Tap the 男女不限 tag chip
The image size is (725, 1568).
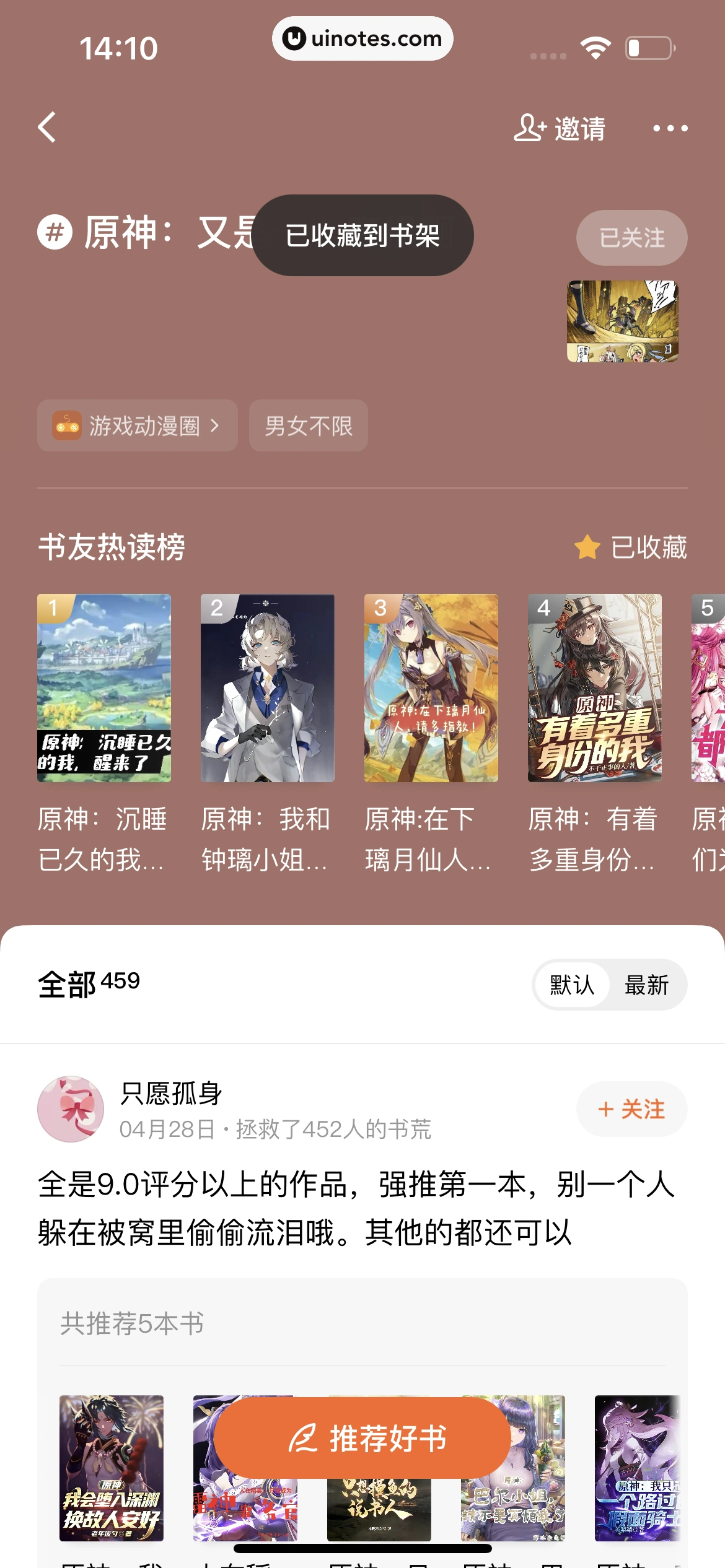[308, 425]
